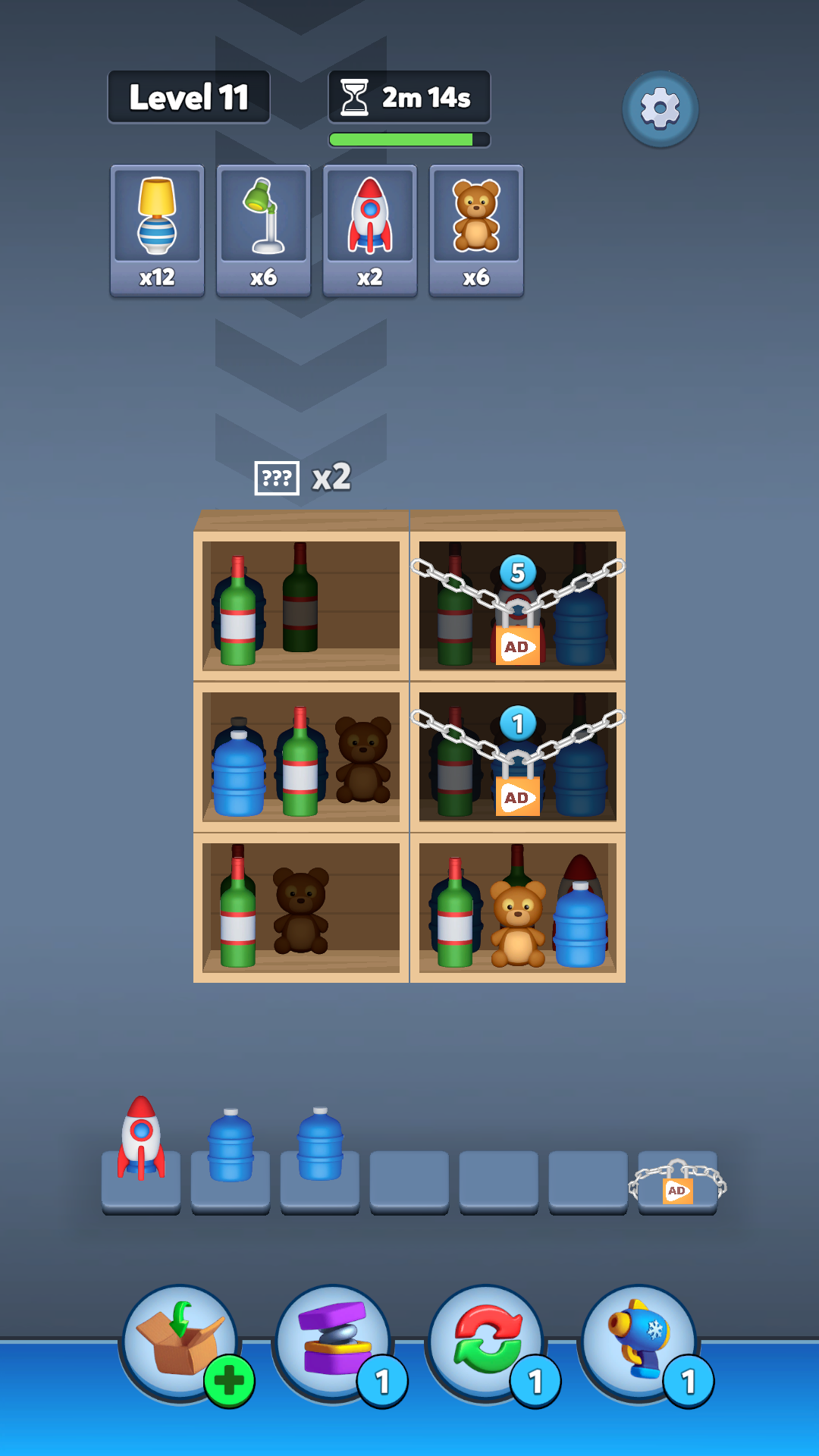Open the settings gear
Viewport: 819px width, 1456px height.
pyautogui.click(x=660, y=108)
